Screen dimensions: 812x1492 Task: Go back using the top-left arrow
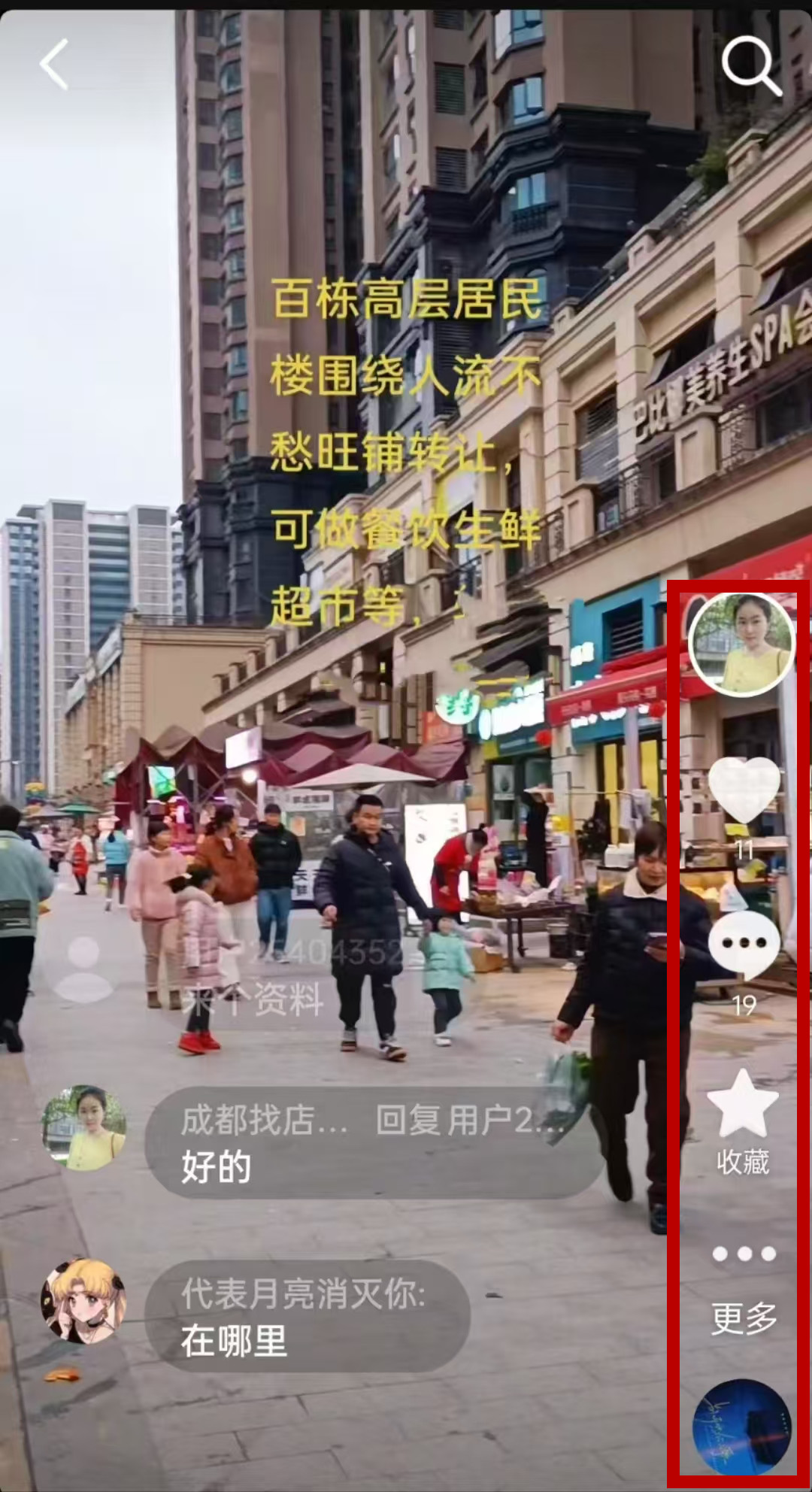[54, 65]
